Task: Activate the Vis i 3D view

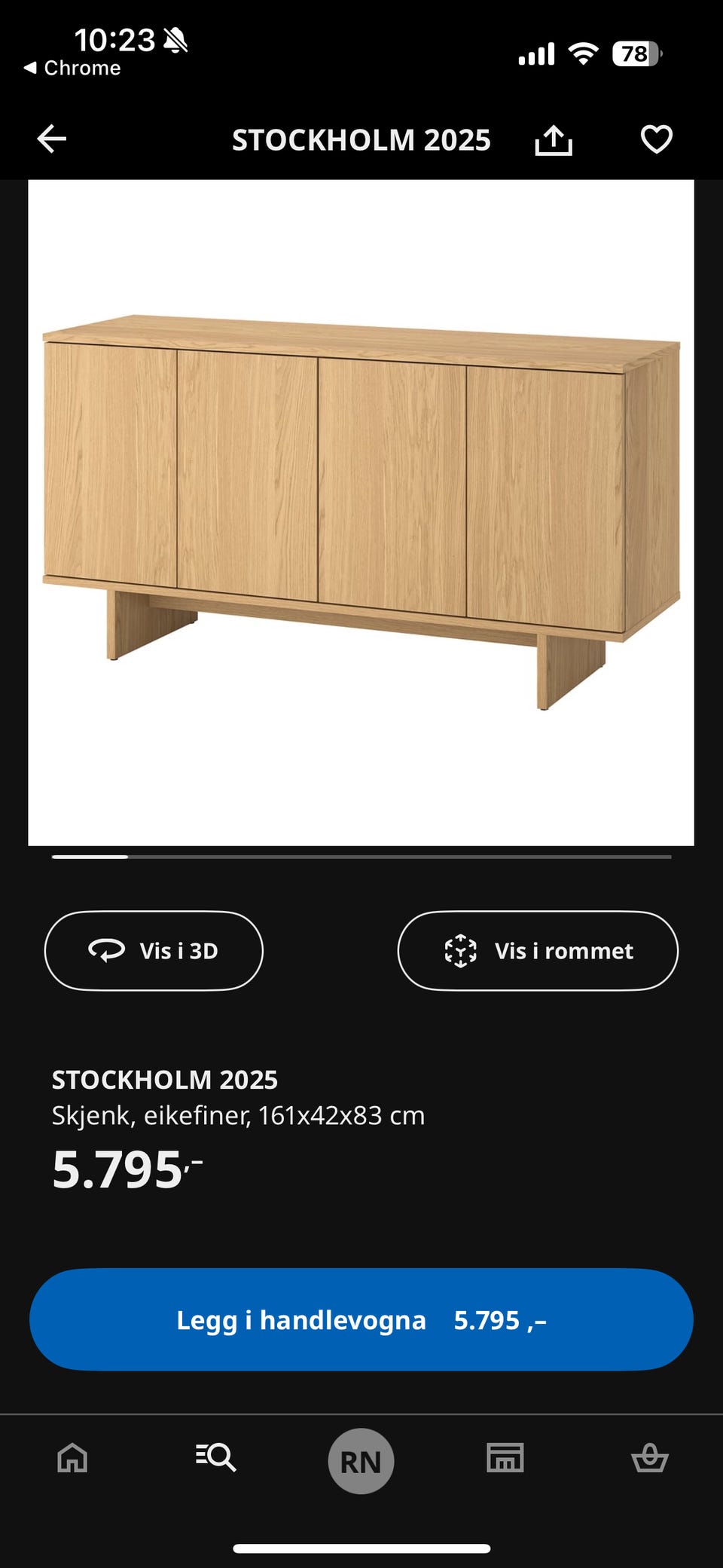Action: (x=154, y=950)
